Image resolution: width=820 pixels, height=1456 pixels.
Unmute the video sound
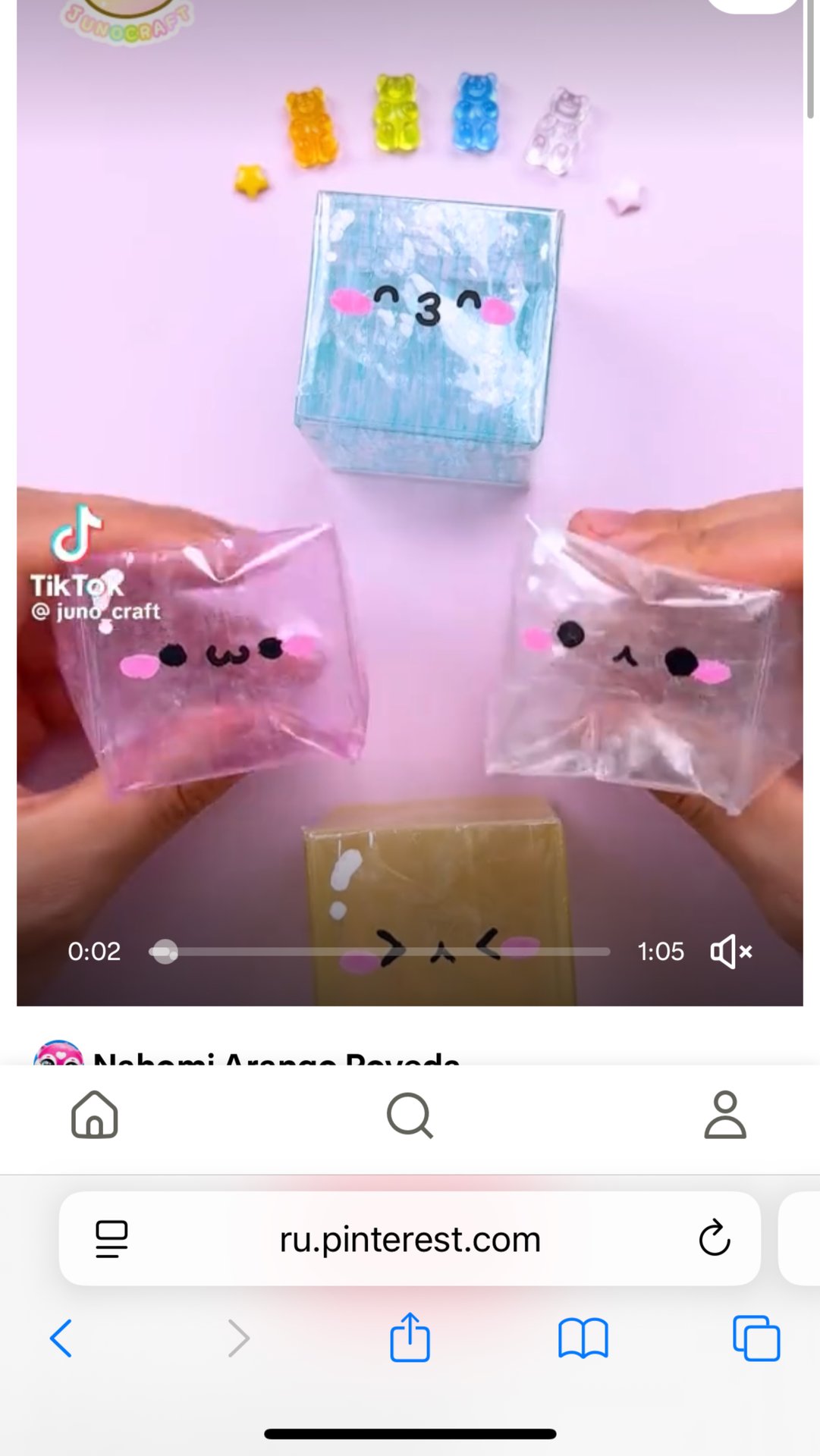730,951
